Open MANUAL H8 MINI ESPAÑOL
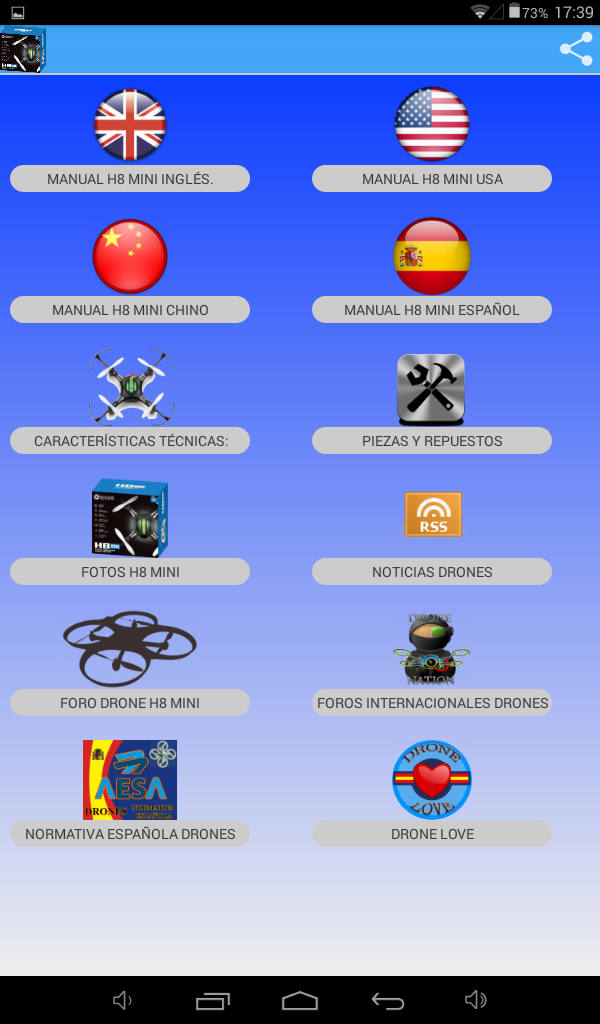Viewport: 600px width, 1024px height. pyautogui.click(x=432, y=310)
